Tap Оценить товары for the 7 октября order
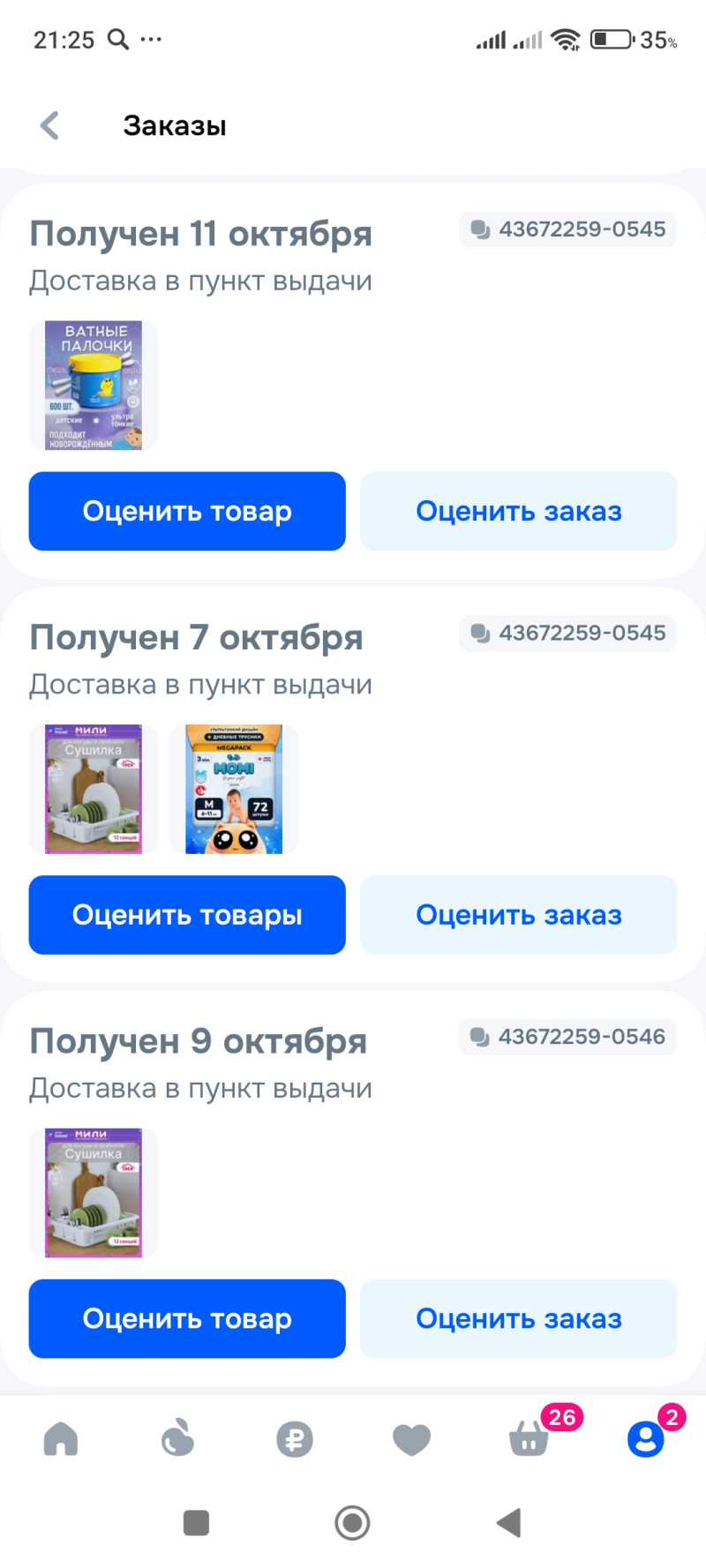706x1568 pixels. coord(187,914)
